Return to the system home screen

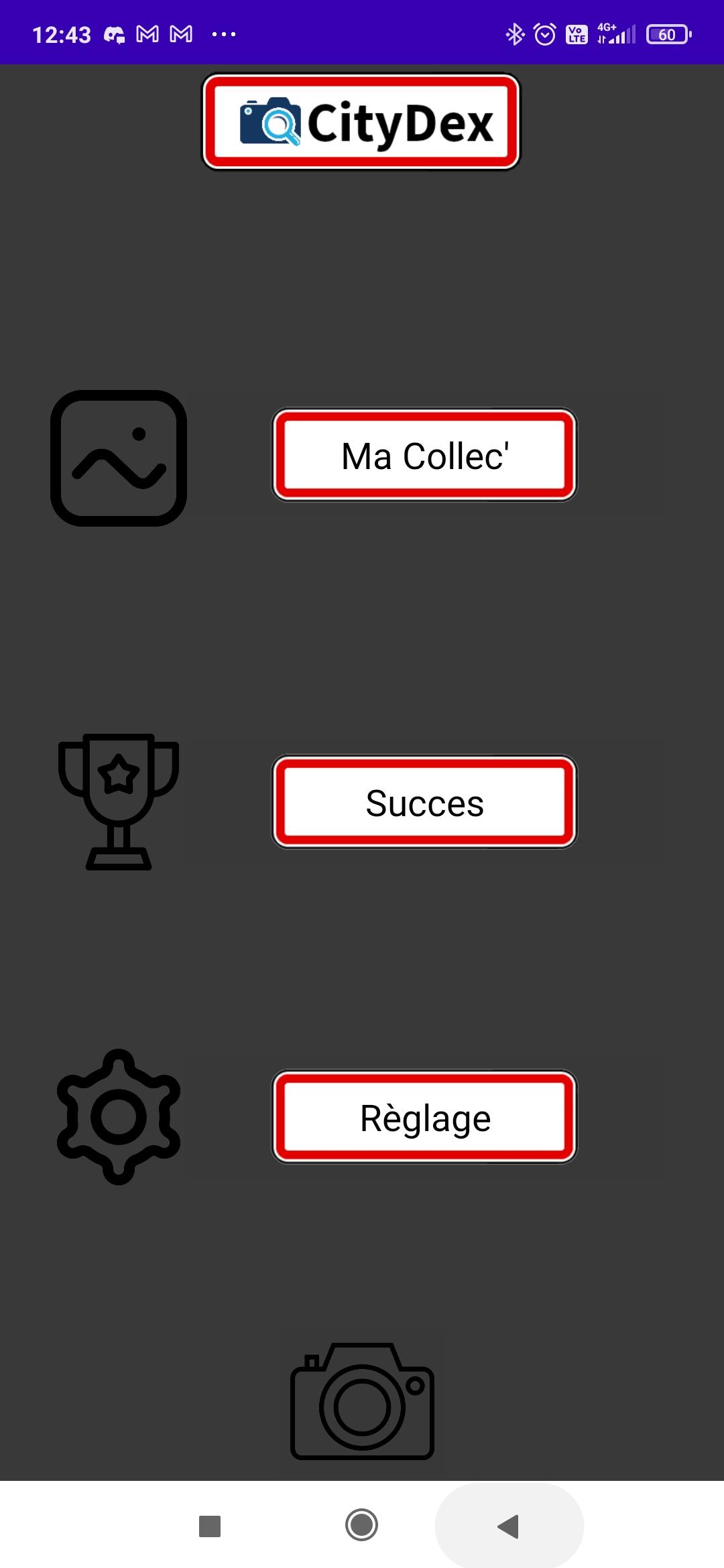pyautogui.click(x=361, y=1525)
